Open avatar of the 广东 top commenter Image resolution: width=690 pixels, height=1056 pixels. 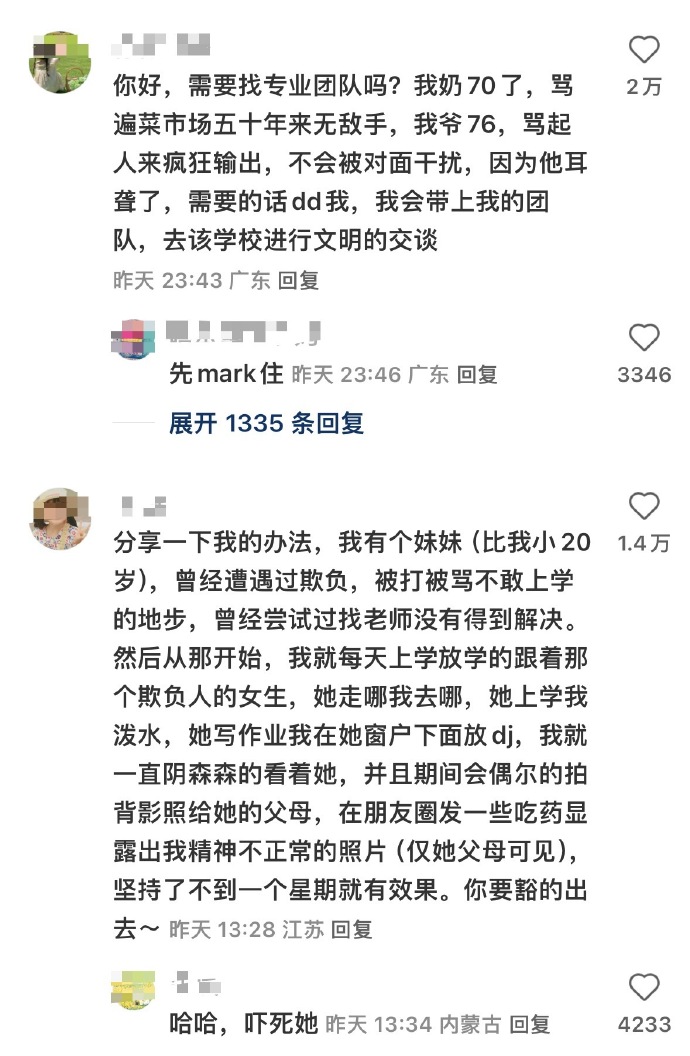point(61,62)
